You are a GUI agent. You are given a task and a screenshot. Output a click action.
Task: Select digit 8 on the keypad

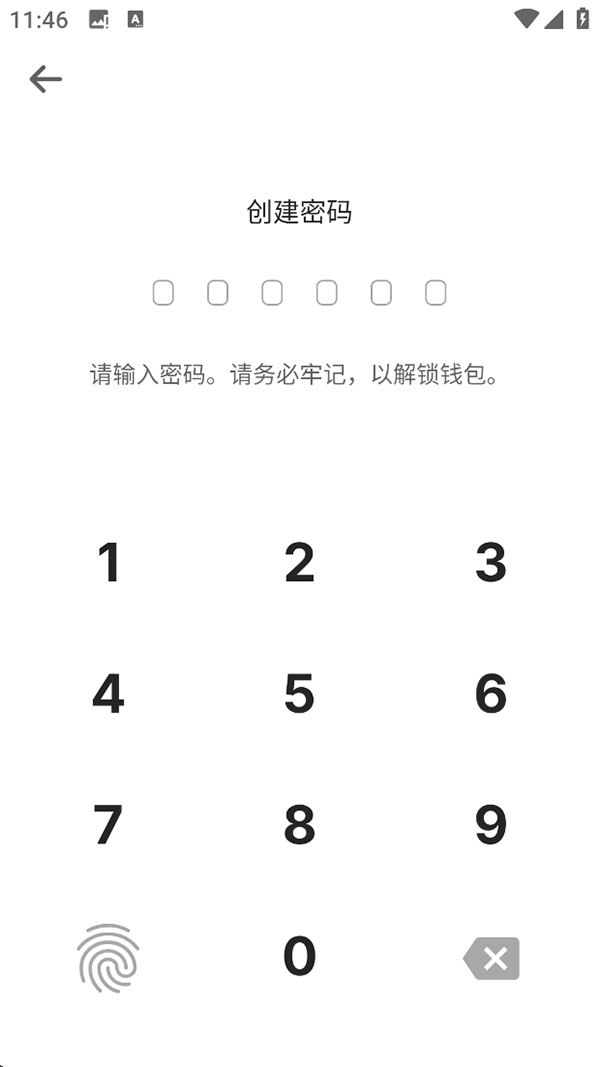299,825
